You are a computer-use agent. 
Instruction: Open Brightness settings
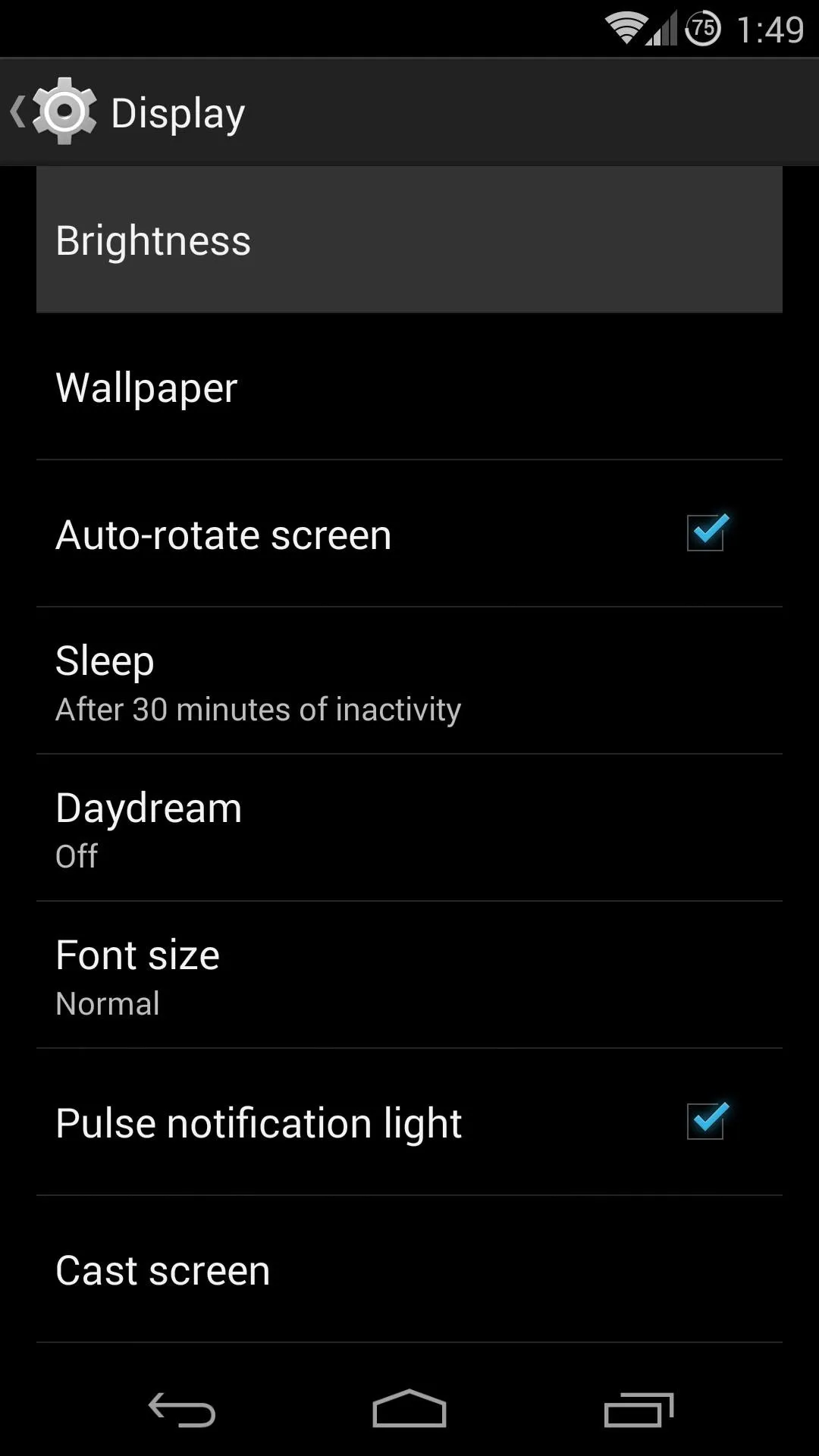pyautogui.click(x=409, y=240)
